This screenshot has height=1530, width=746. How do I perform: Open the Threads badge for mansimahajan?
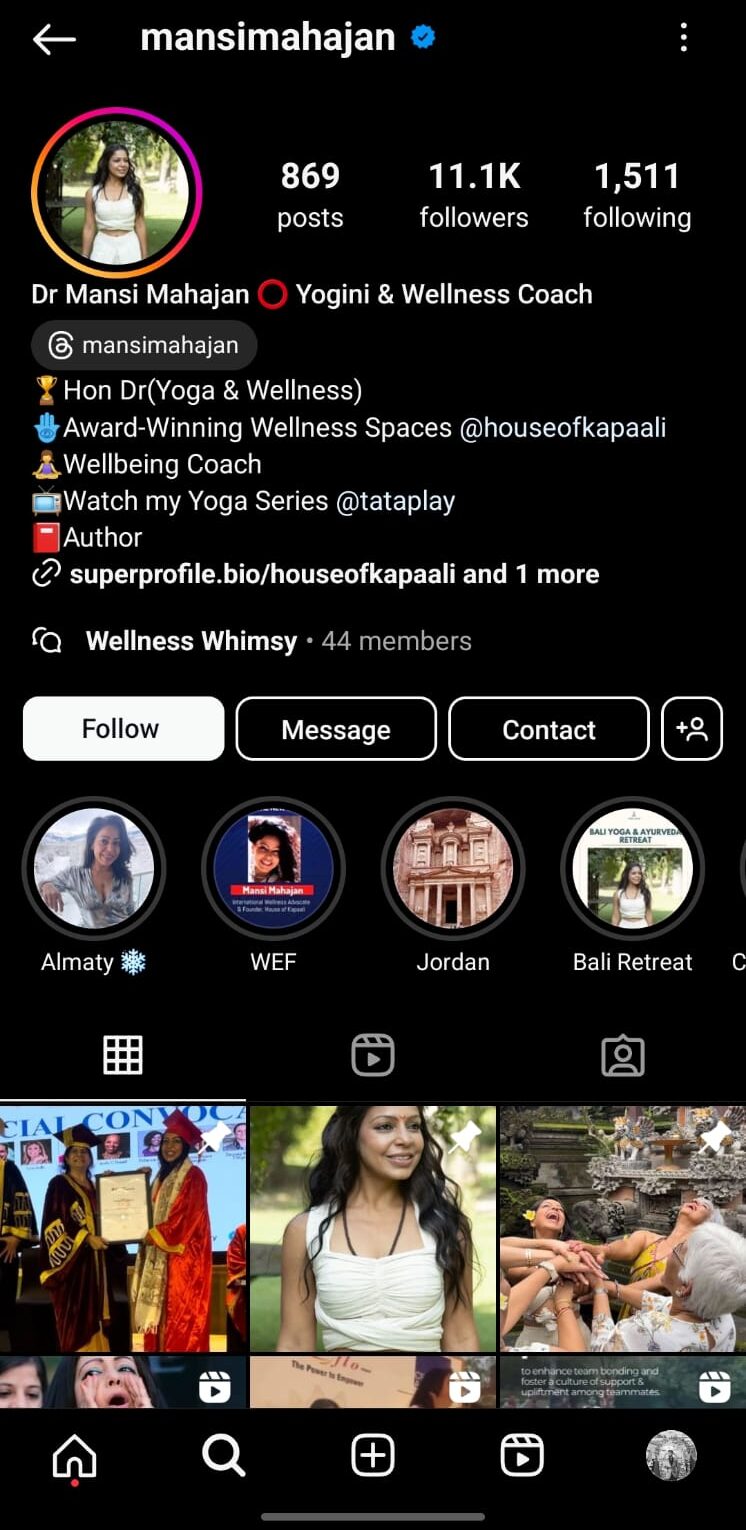pyautogui.click(x=144, y=345)
